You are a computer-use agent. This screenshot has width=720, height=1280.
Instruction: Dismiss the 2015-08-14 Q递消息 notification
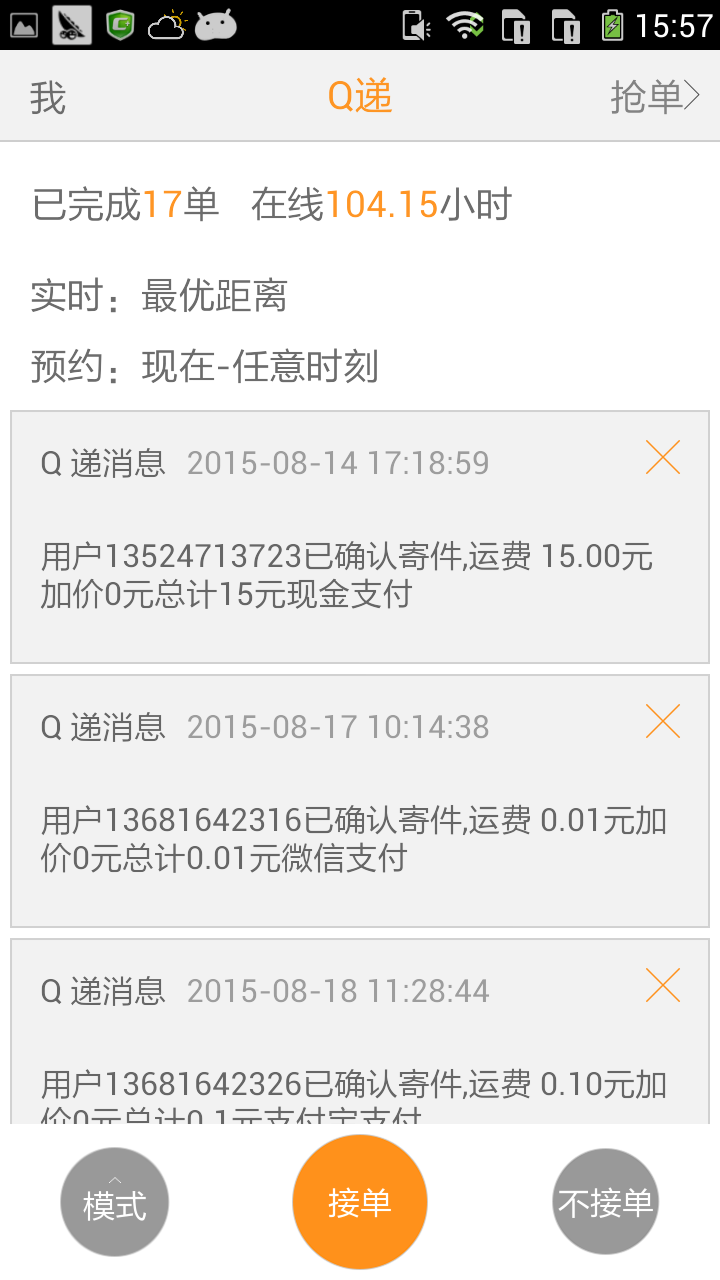tap(662, 457)
